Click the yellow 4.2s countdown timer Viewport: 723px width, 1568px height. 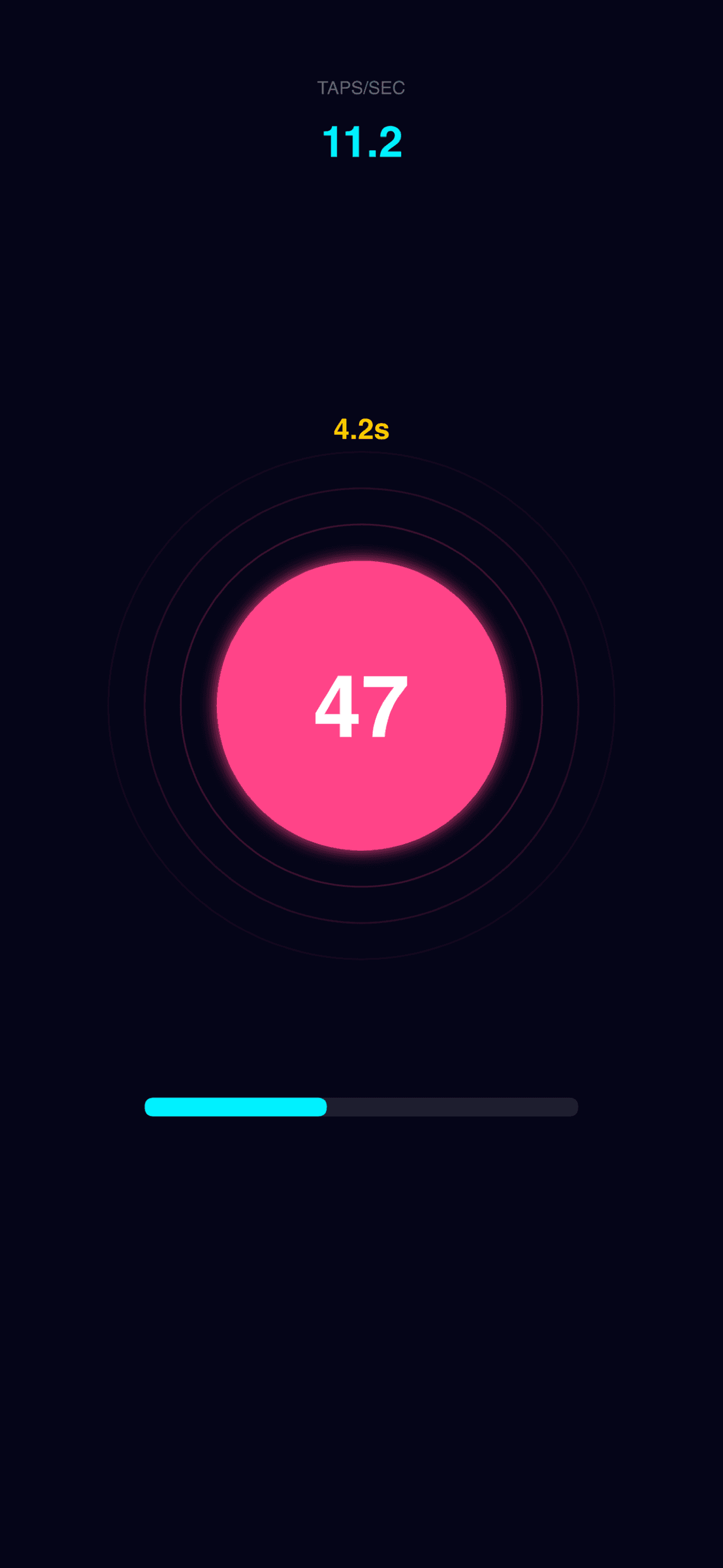[361, 430]
